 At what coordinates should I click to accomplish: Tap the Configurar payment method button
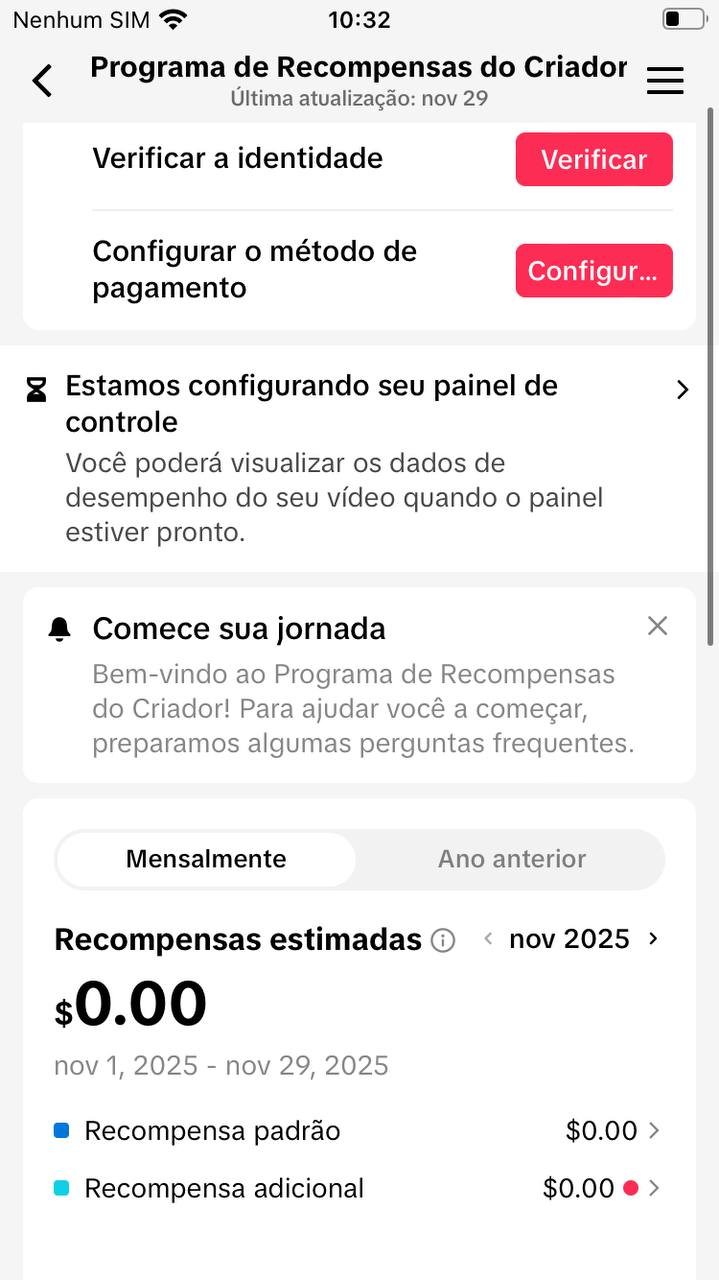tap(594, 271)
